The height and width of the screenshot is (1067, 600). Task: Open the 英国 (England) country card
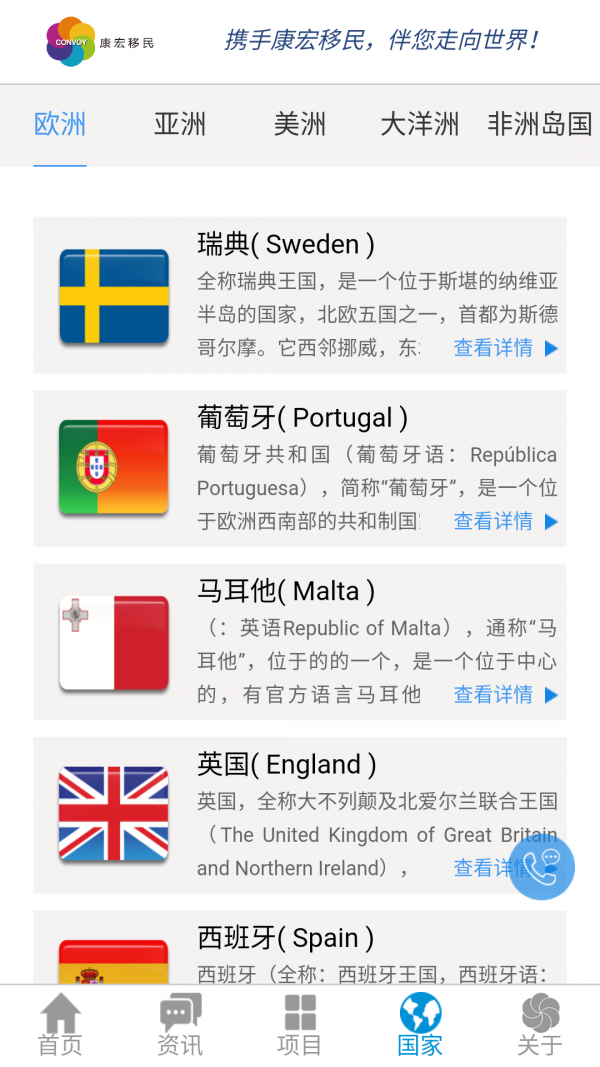300,814
